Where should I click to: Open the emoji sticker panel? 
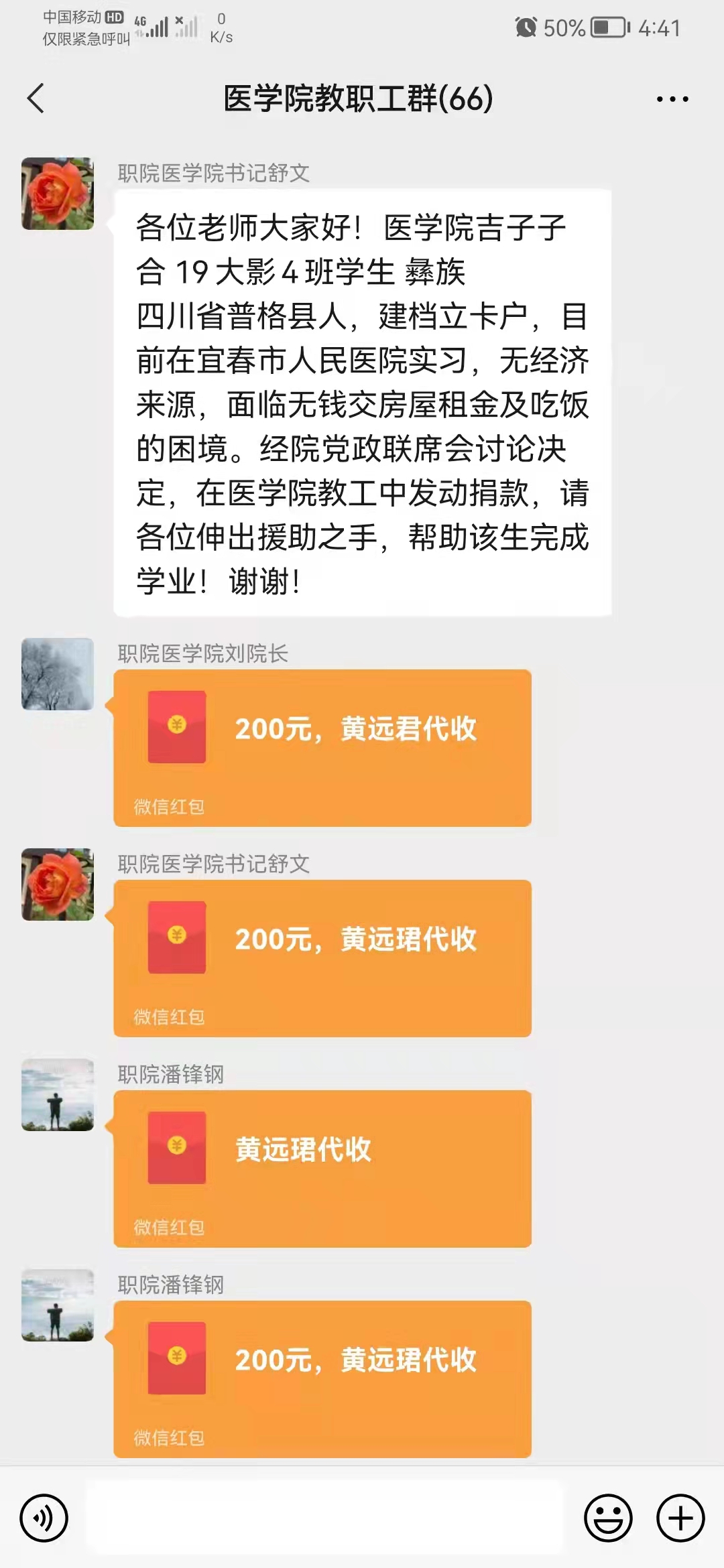pyautogui.click(x=608, y=1518)
